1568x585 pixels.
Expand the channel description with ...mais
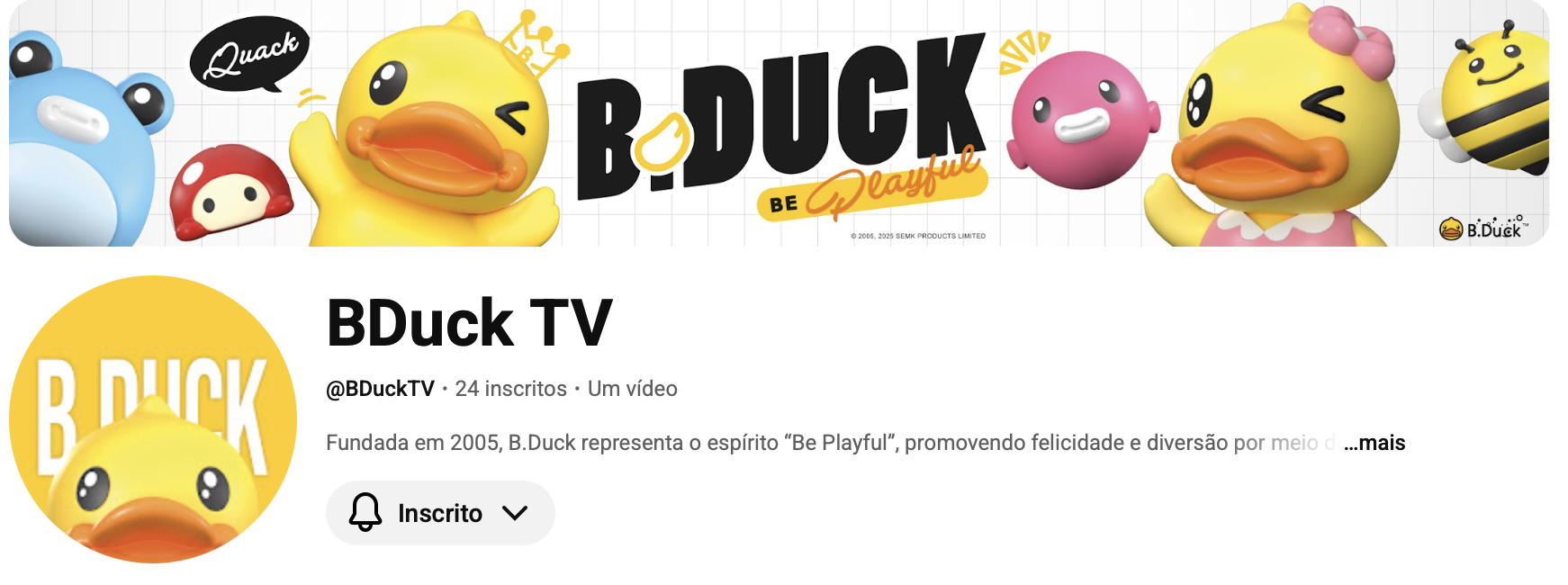1374,443
